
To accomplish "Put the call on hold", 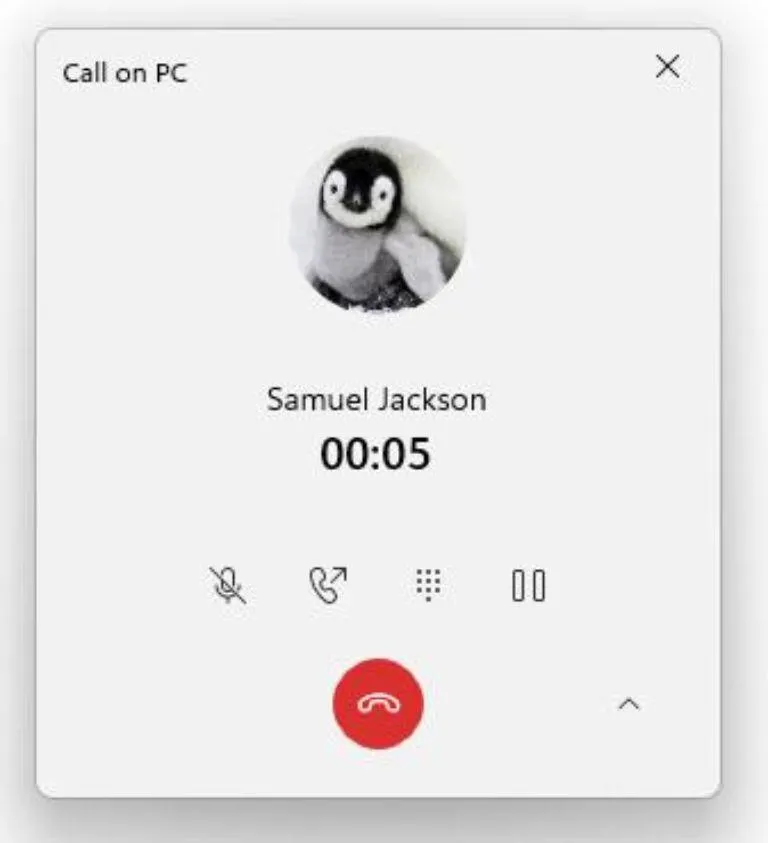I will [x=528, y=585].
